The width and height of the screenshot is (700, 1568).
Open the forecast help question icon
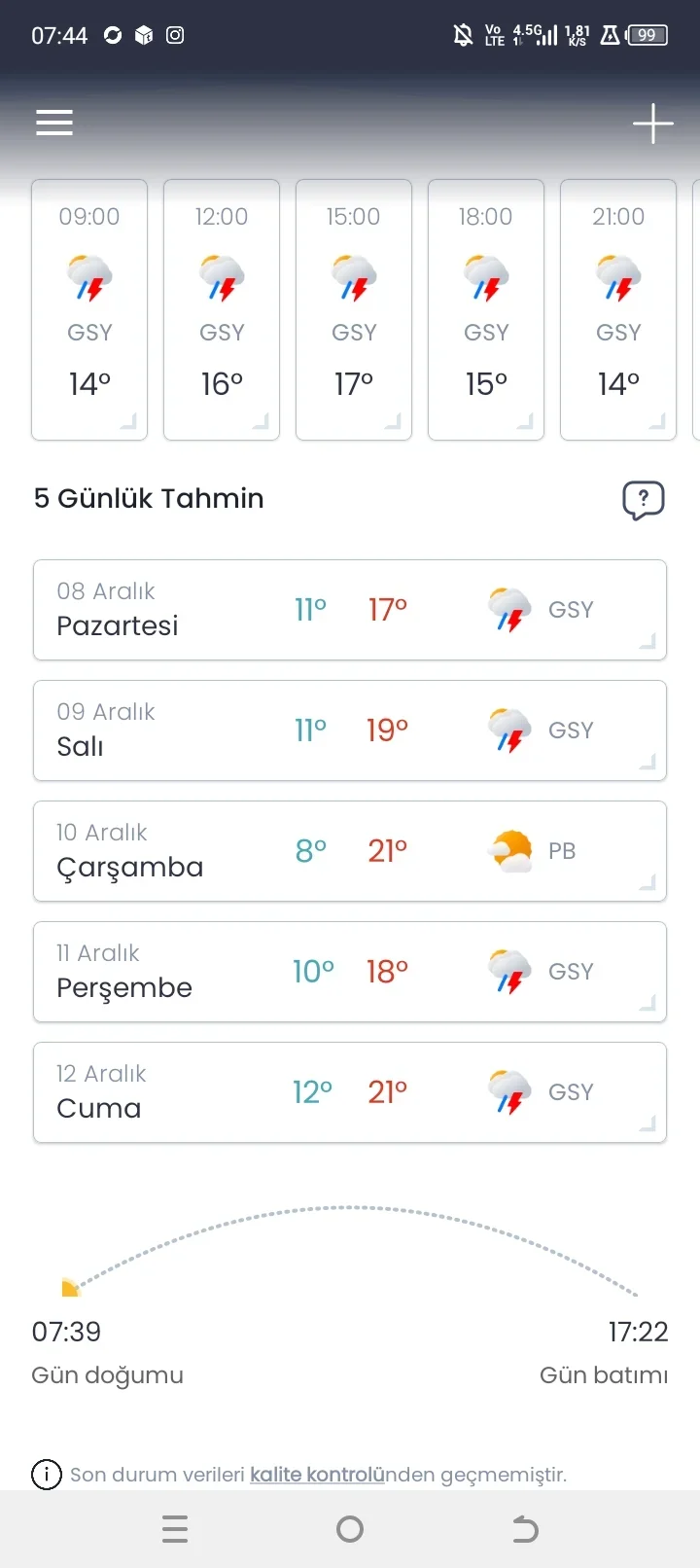pos(643,500)
